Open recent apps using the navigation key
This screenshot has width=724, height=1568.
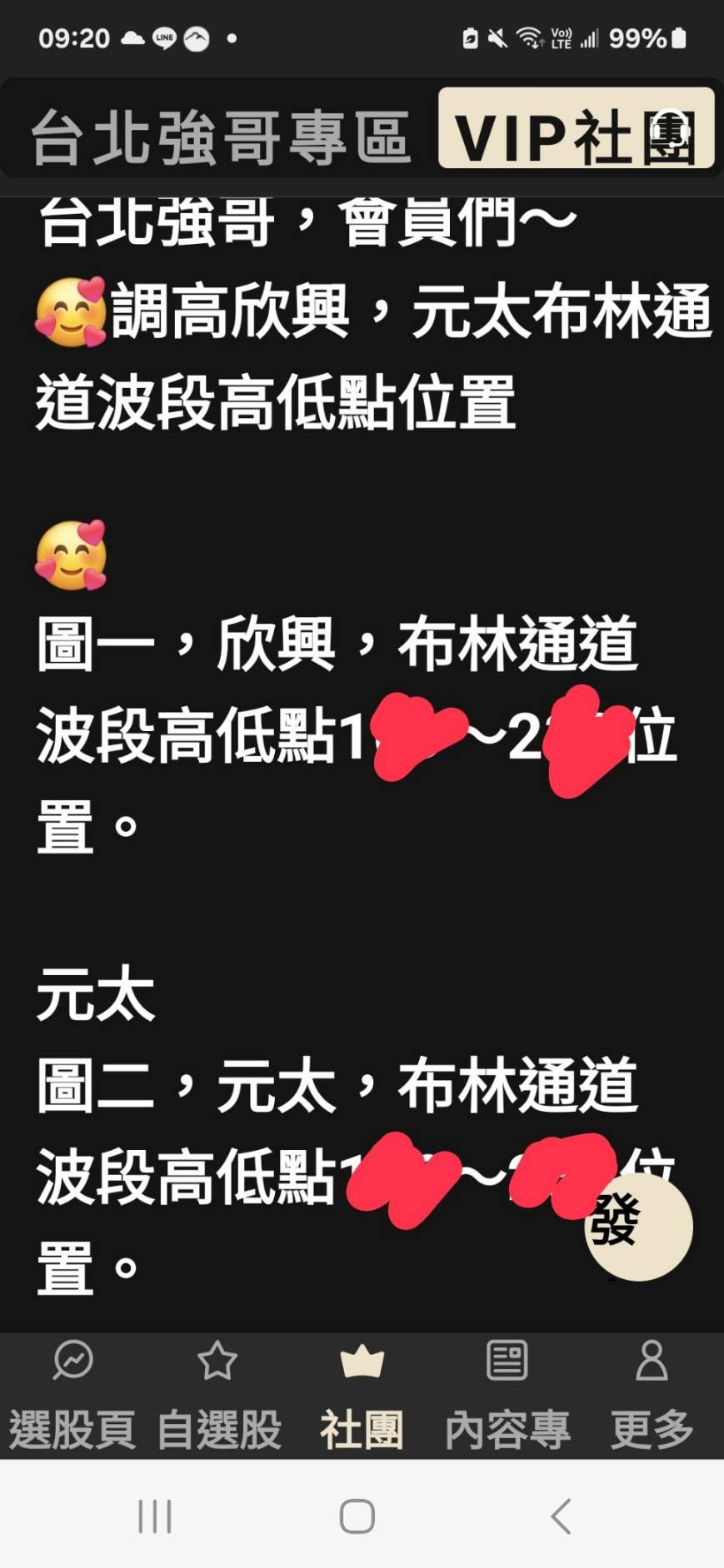pyautogui.click(x=155, y=1517)
